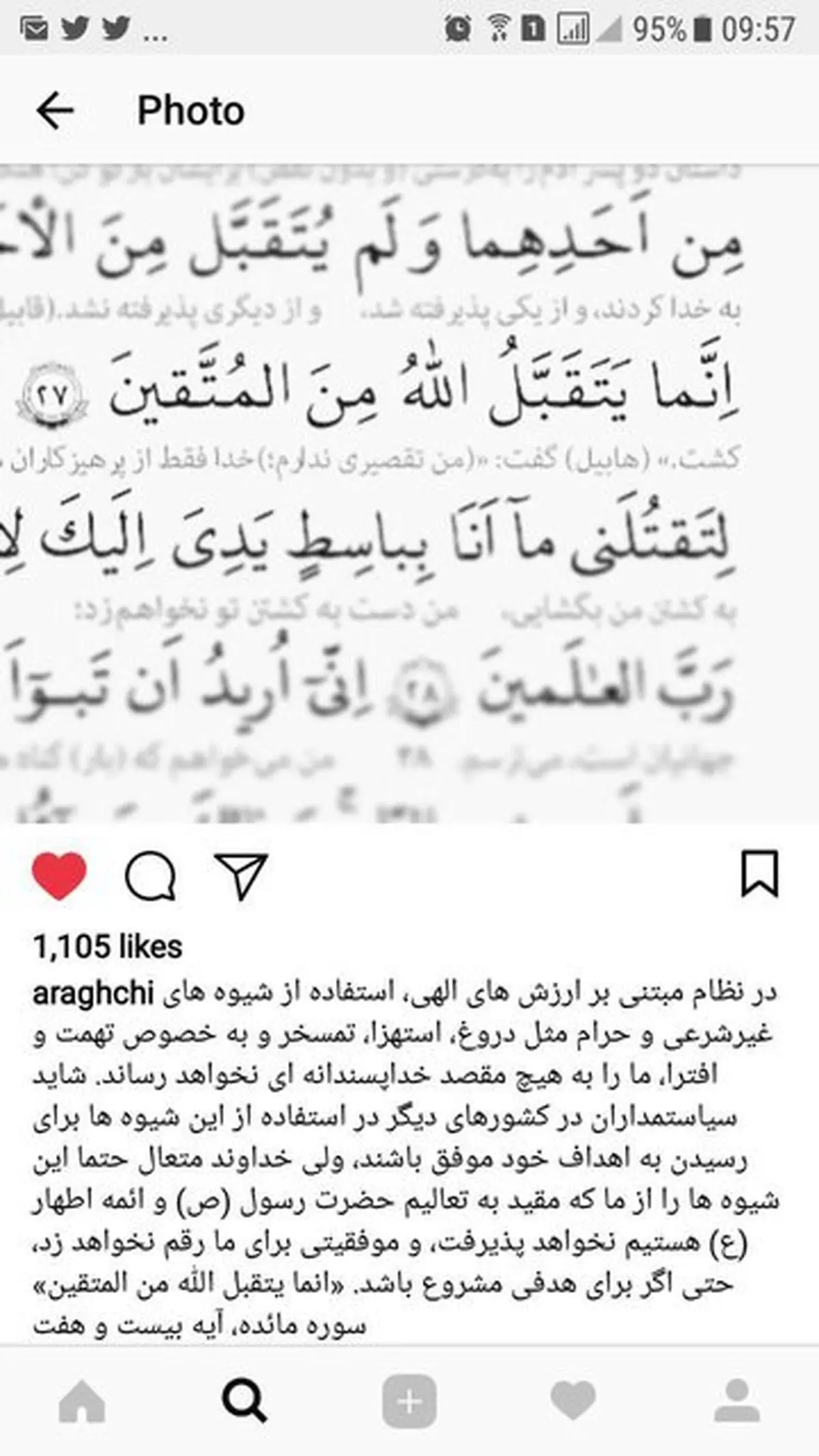This screenshot has width=819, height=1456.
Task: Open the Activity heart tab
Action: [x=573, y=1401]
